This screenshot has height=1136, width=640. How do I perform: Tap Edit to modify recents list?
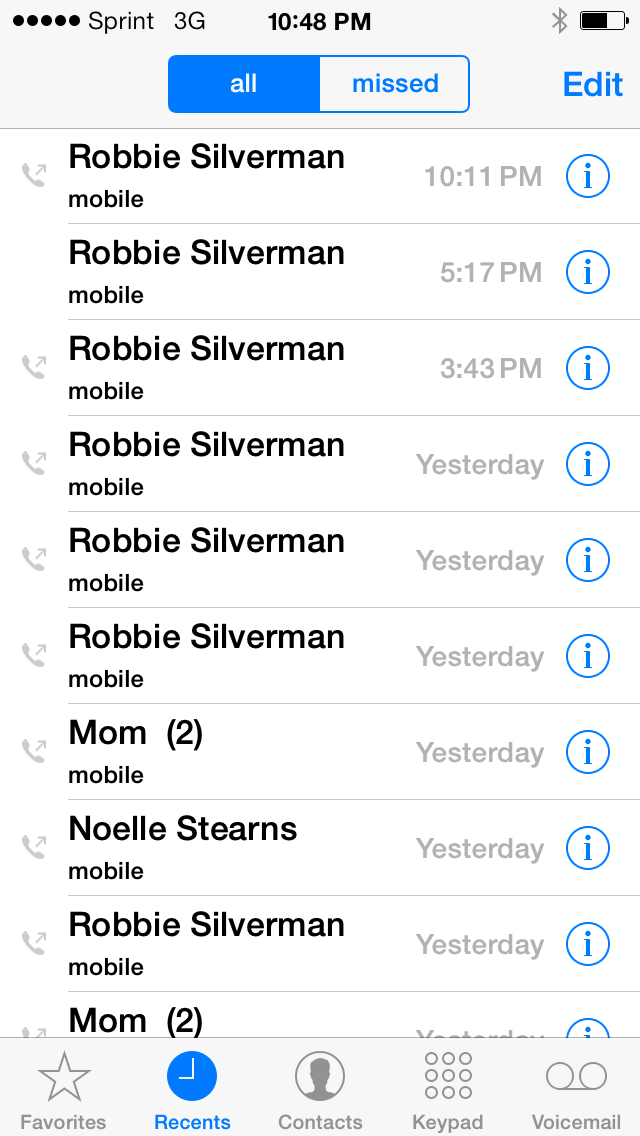(593, 84)
